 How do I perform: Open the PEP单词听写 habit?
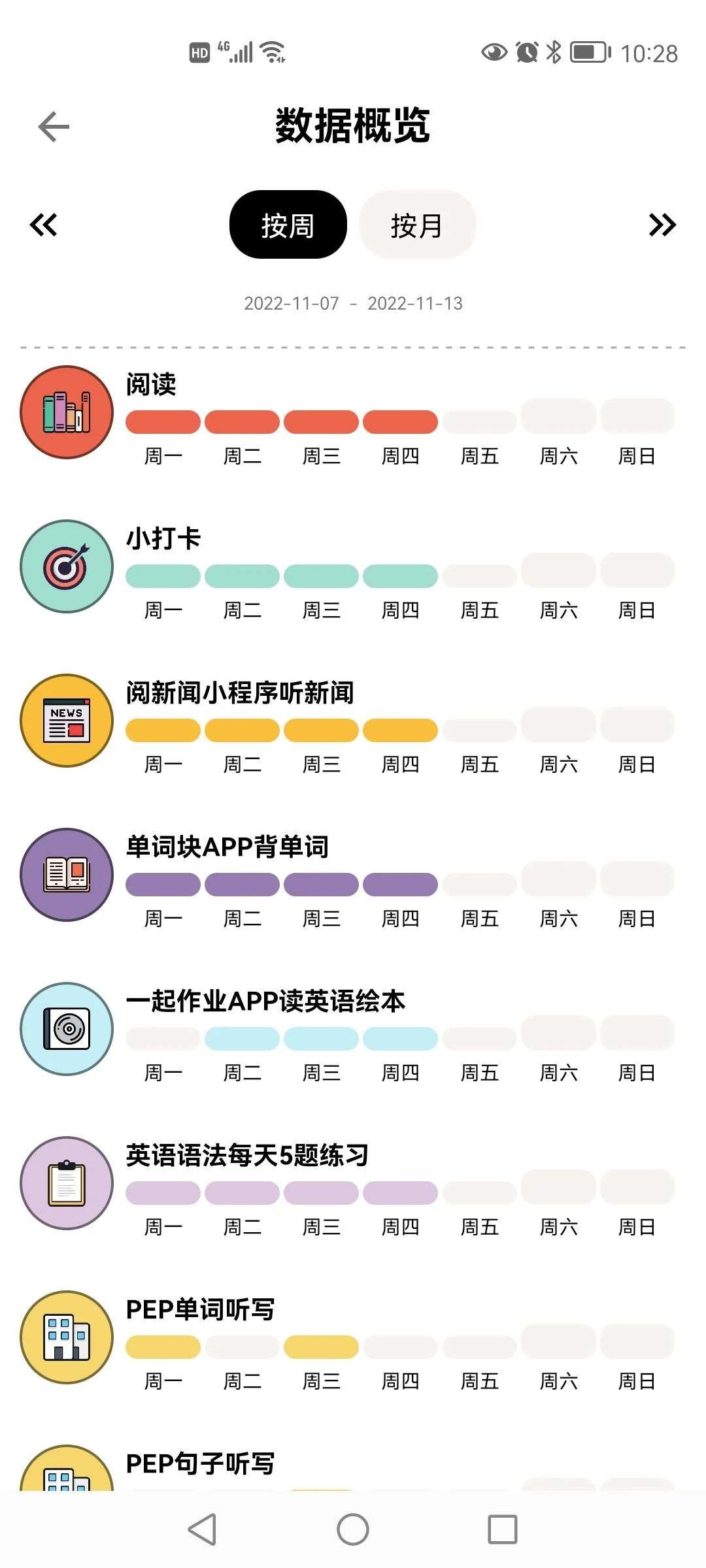point(199,1310)
